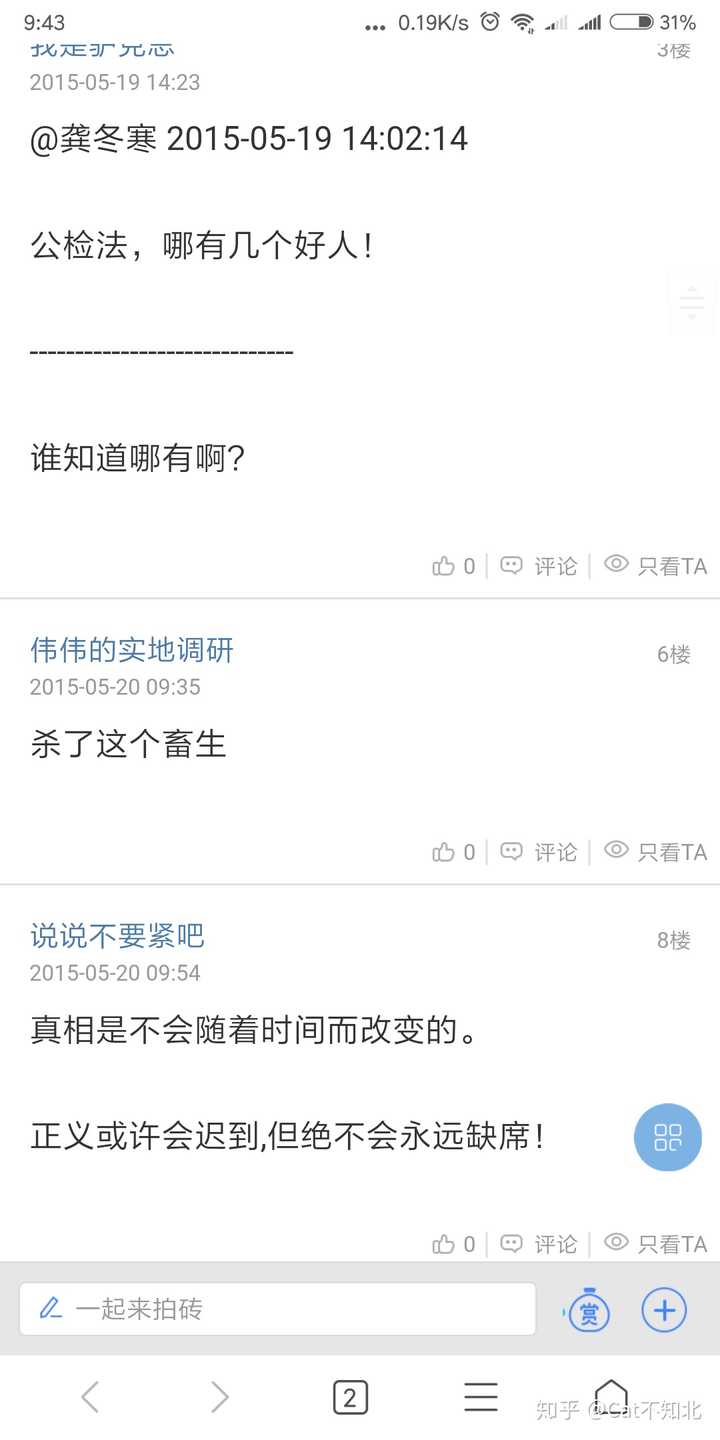Image resolution: width=720 pixels, height=1440 pixels.
Task: Go forward with the browser's forward arrow
Action: pos(220,1397)
